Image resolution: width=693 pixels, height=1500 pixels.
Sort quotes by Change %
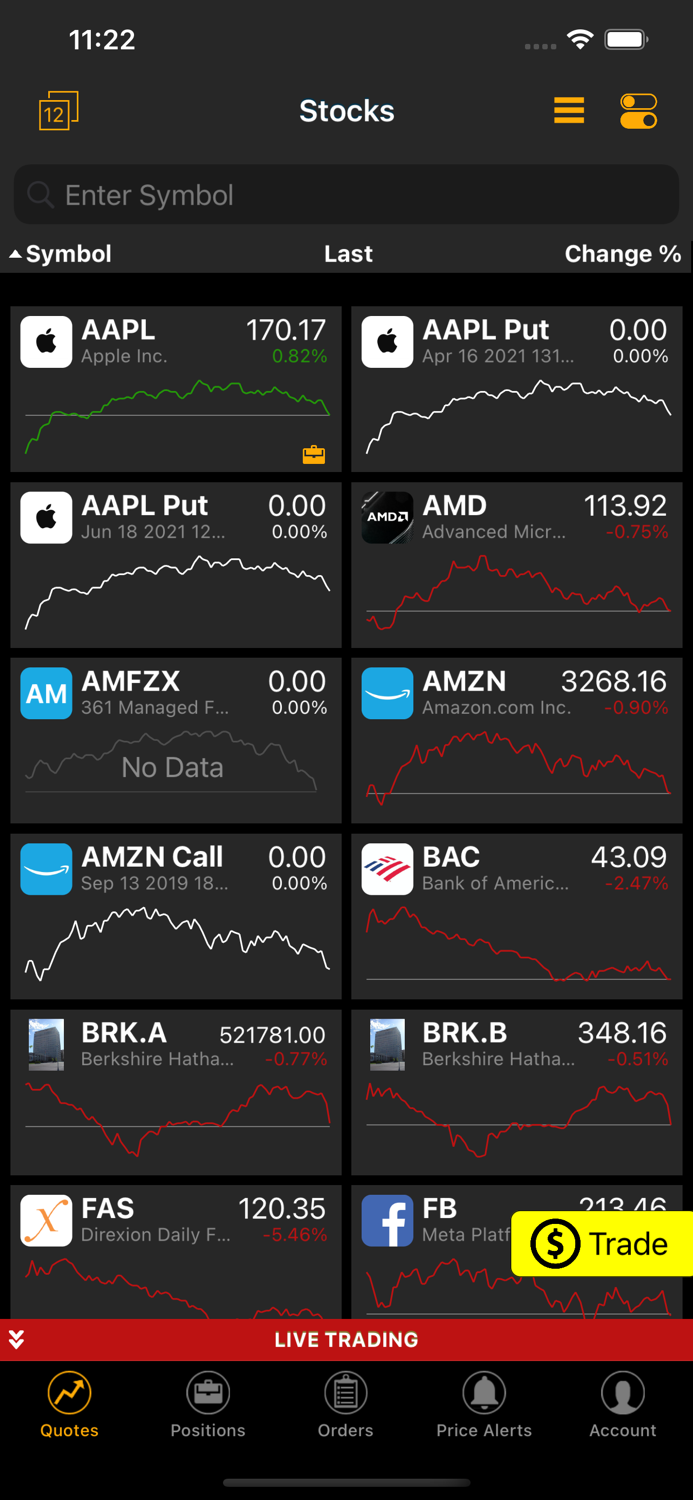click(621, 254)
